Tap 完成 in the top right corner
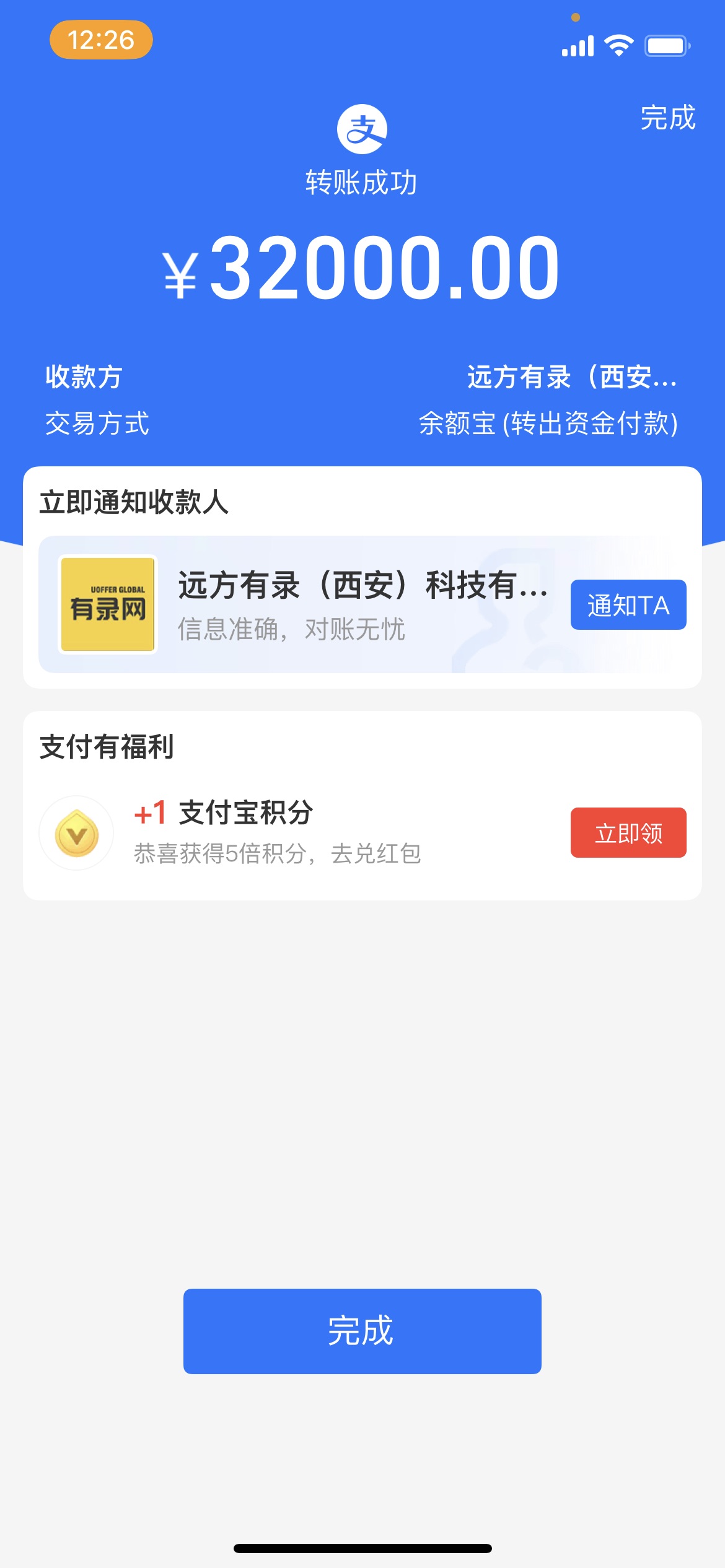Viewport: 725px width, 1568px height. click(x=667, y=118)
